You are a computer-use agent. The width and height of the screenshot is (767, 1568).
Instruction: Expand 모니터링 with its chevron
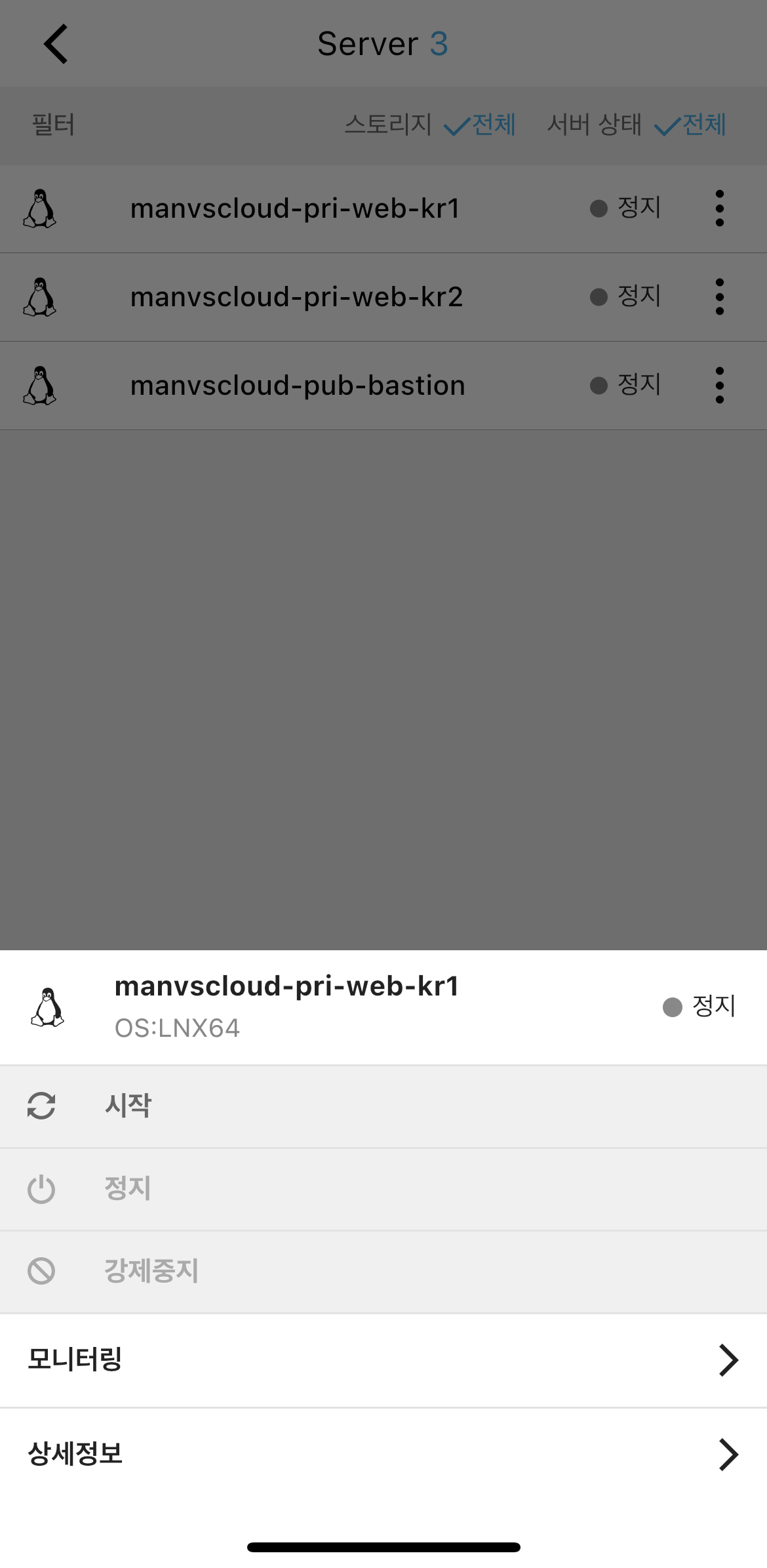tap(728, 1360)
